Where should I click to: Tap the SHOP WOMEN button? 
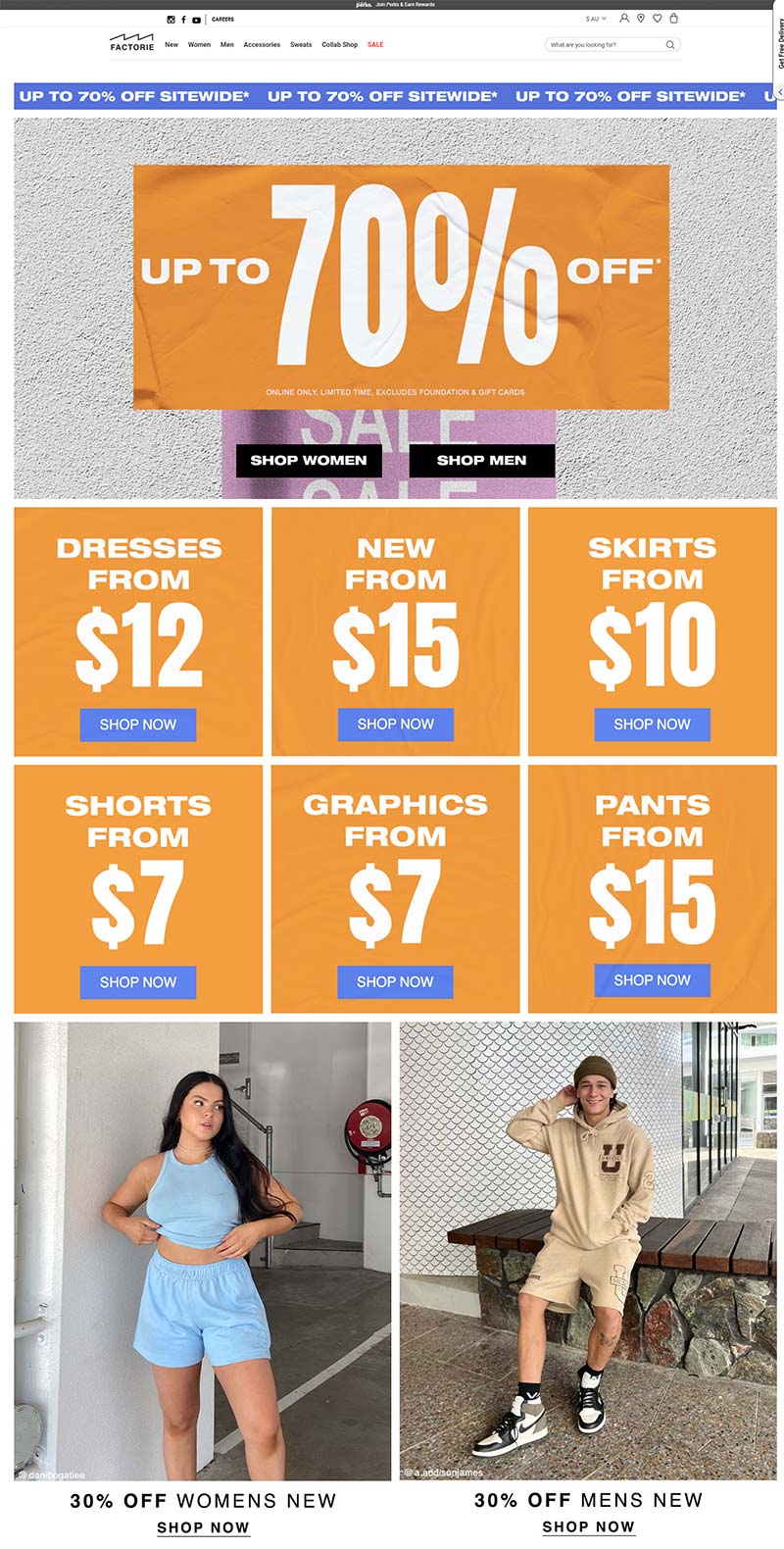coord(309,460)
